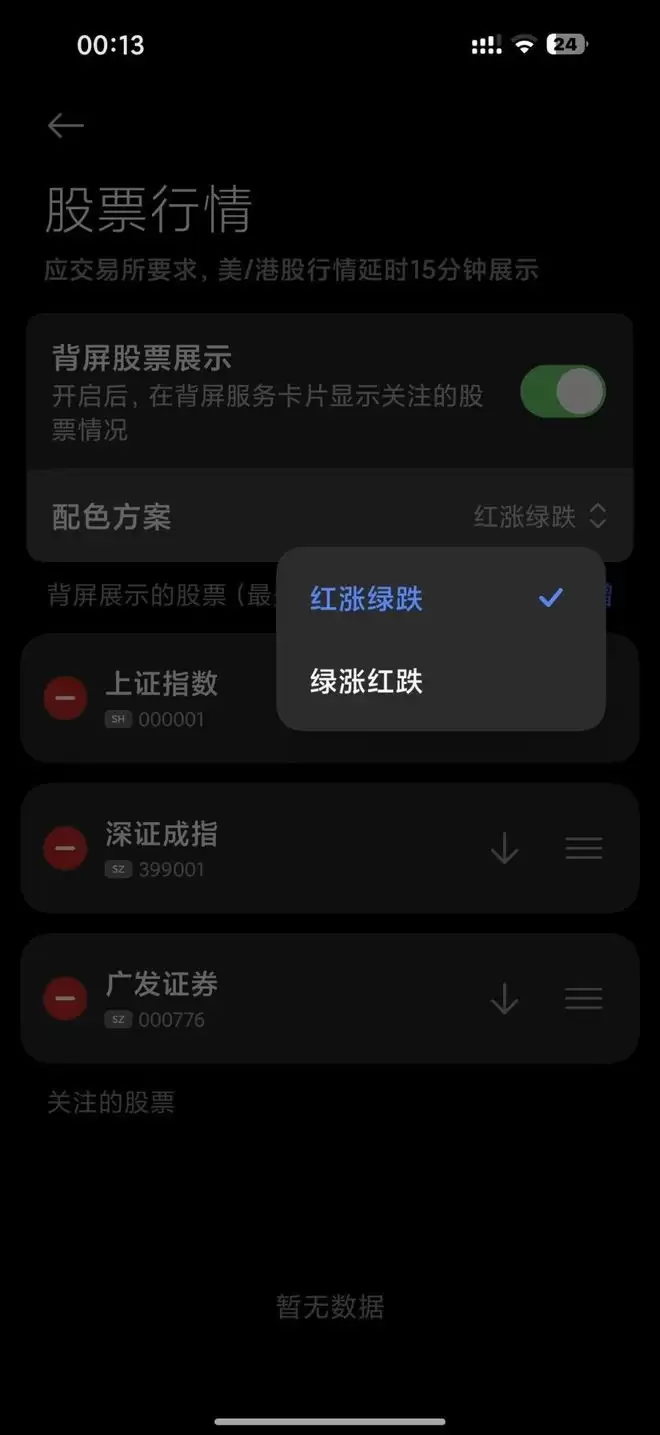Move 广发证券 down with arrow
Screen dimensions: 660x1435
click(504, 999)
